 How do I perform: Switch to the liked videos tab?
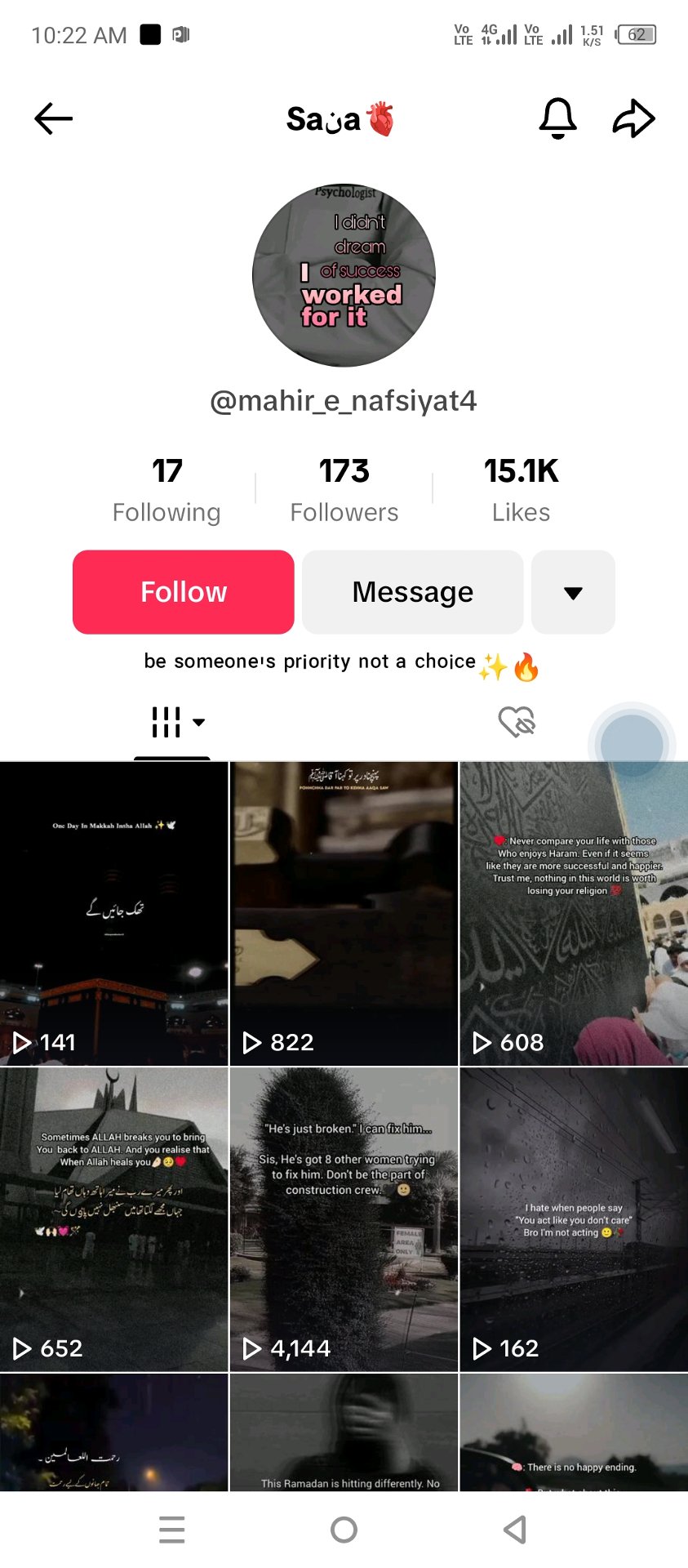[516, 722]
